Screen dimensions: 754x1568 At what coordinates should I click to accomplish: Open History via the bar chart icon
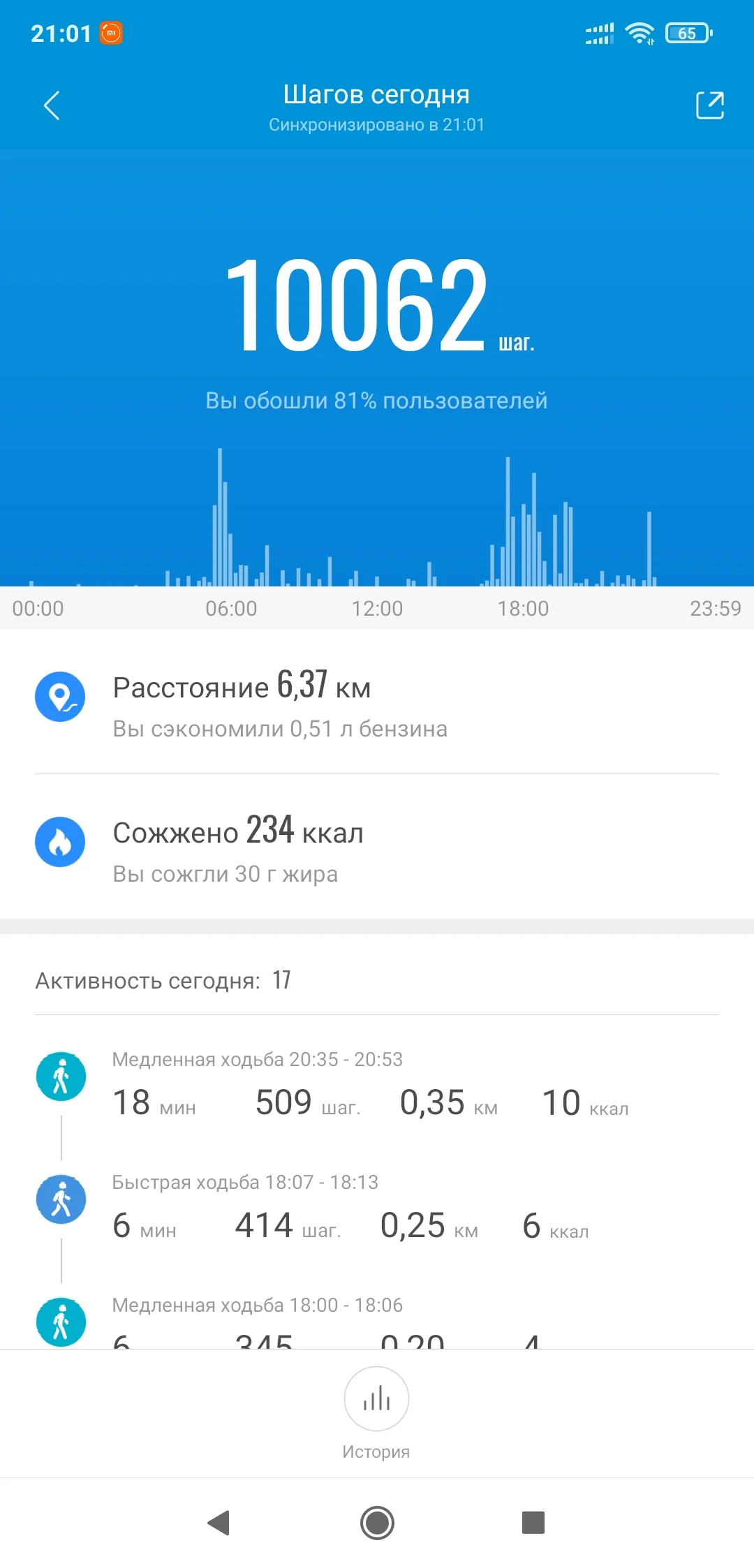click(x=376, y=1399)
